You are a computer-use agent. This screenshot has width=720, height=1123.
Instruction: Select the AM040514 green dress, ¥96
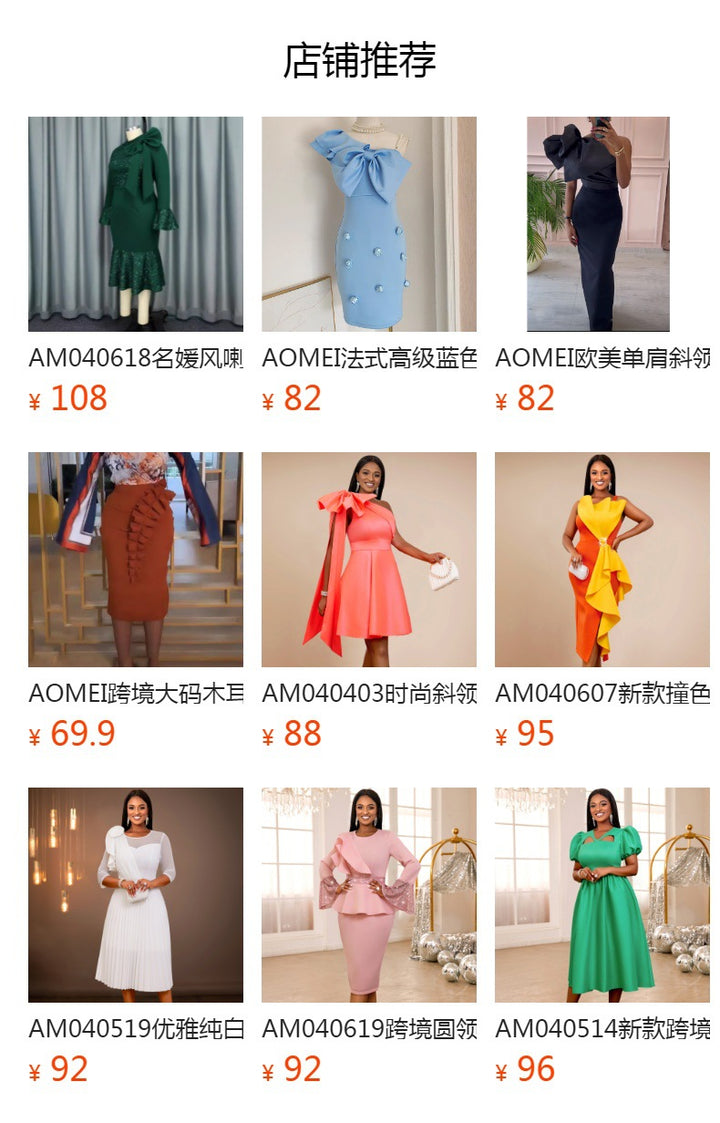coord(601,894)
